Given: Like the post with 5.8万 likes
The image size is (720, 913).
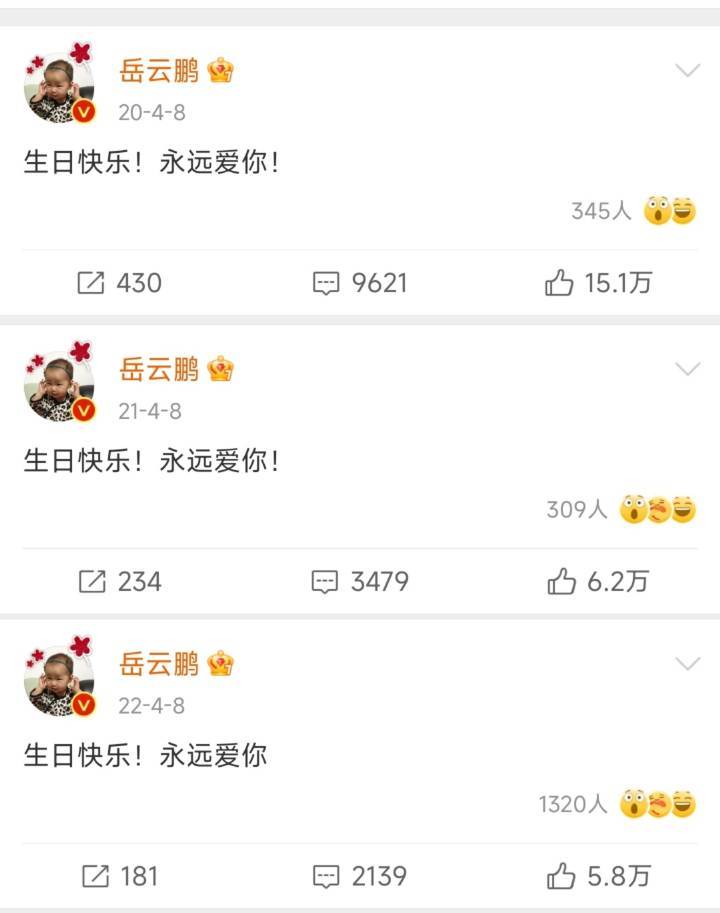Looking at the screenshot, I should point(598,877).
